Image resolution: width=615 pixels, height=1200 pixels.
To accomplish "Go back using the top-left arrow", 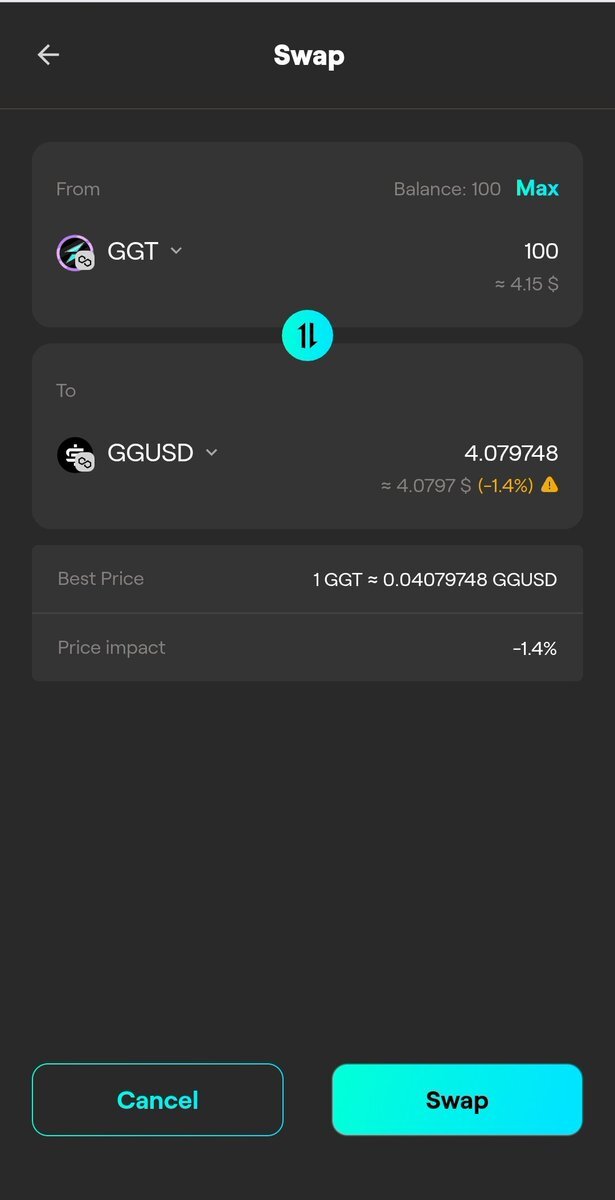I will (x=48, y=55).
